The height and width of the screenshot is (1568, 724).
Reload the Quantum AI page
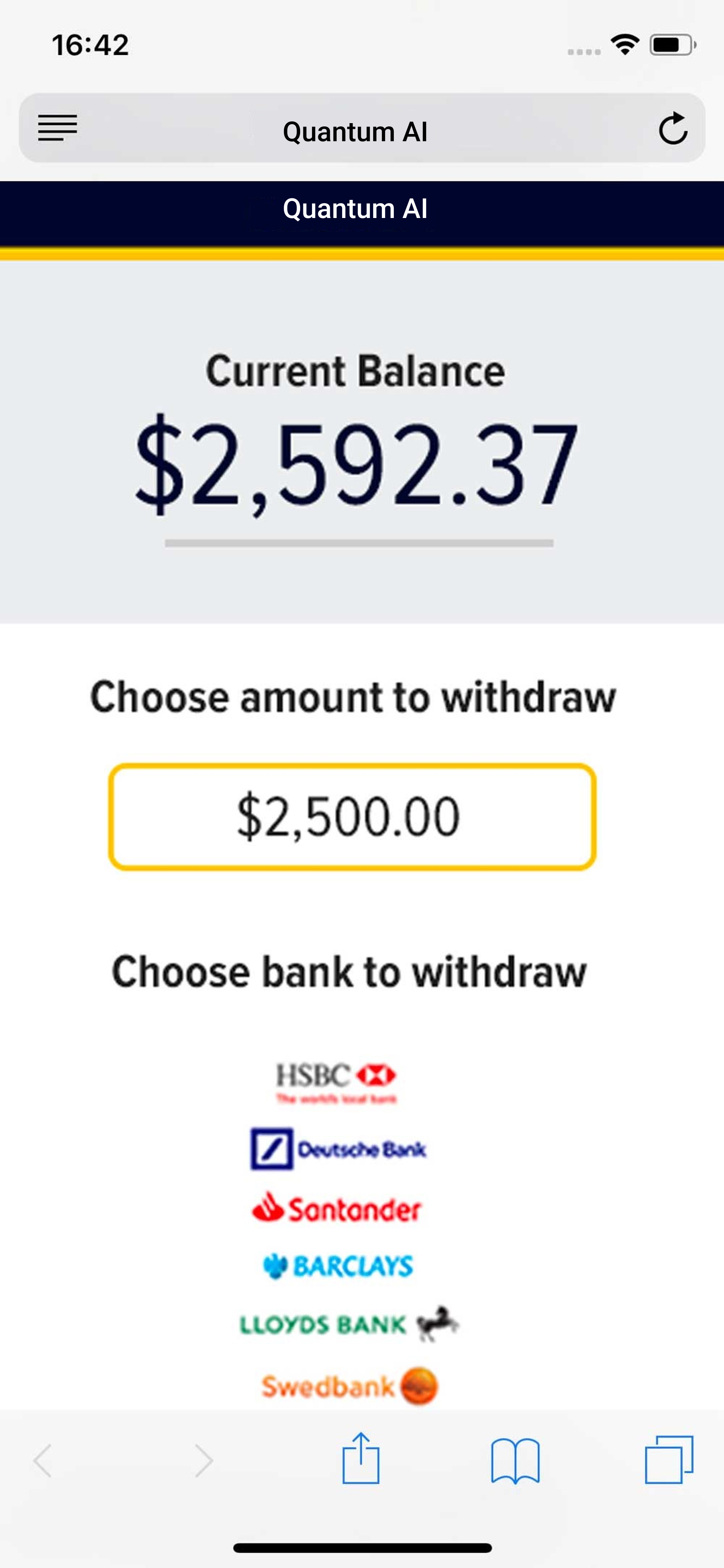673,129
